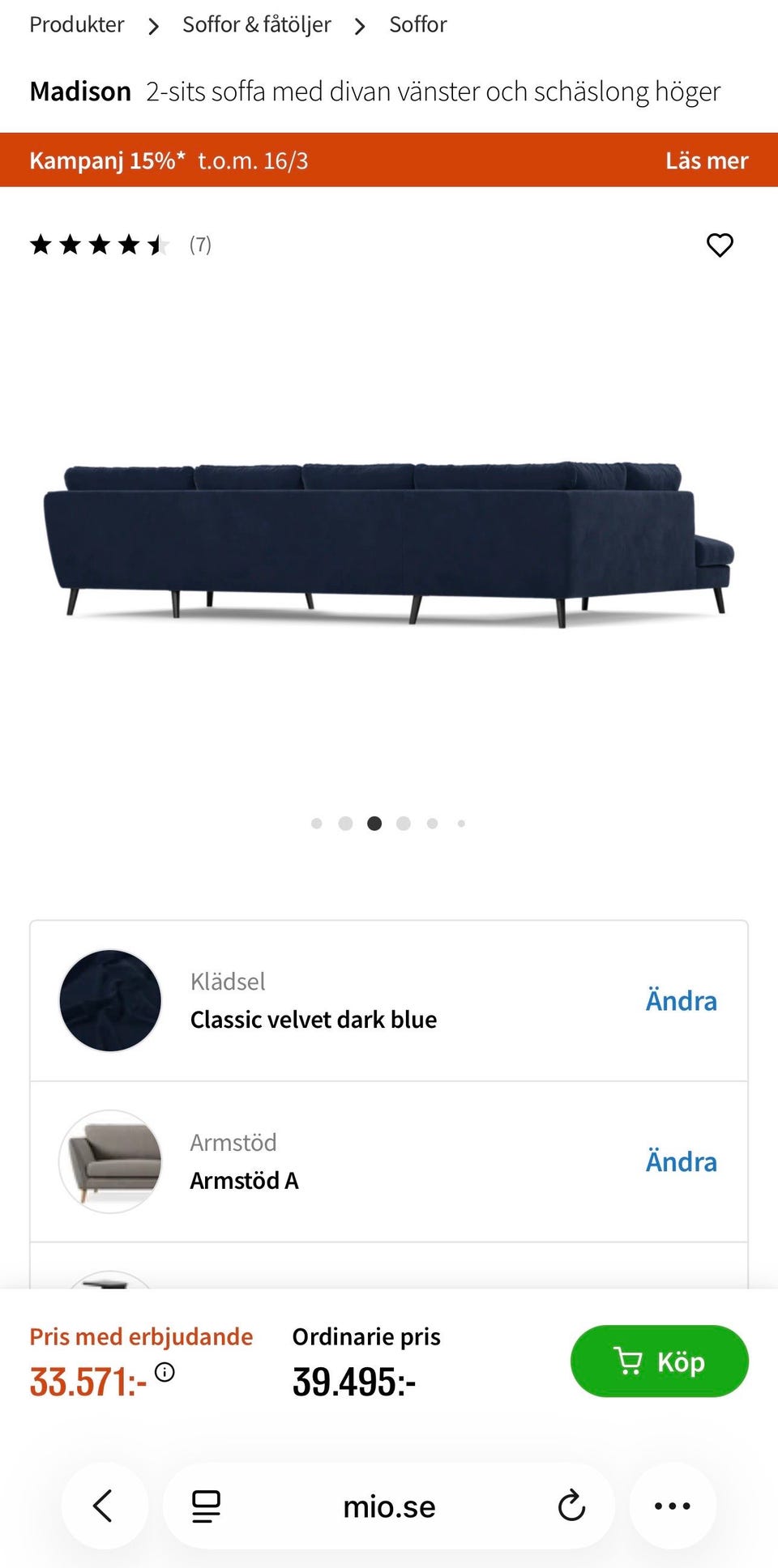The image size is (778, 1568).
Task: Go to Soffor & fåtöljer category
Action: 256,24
